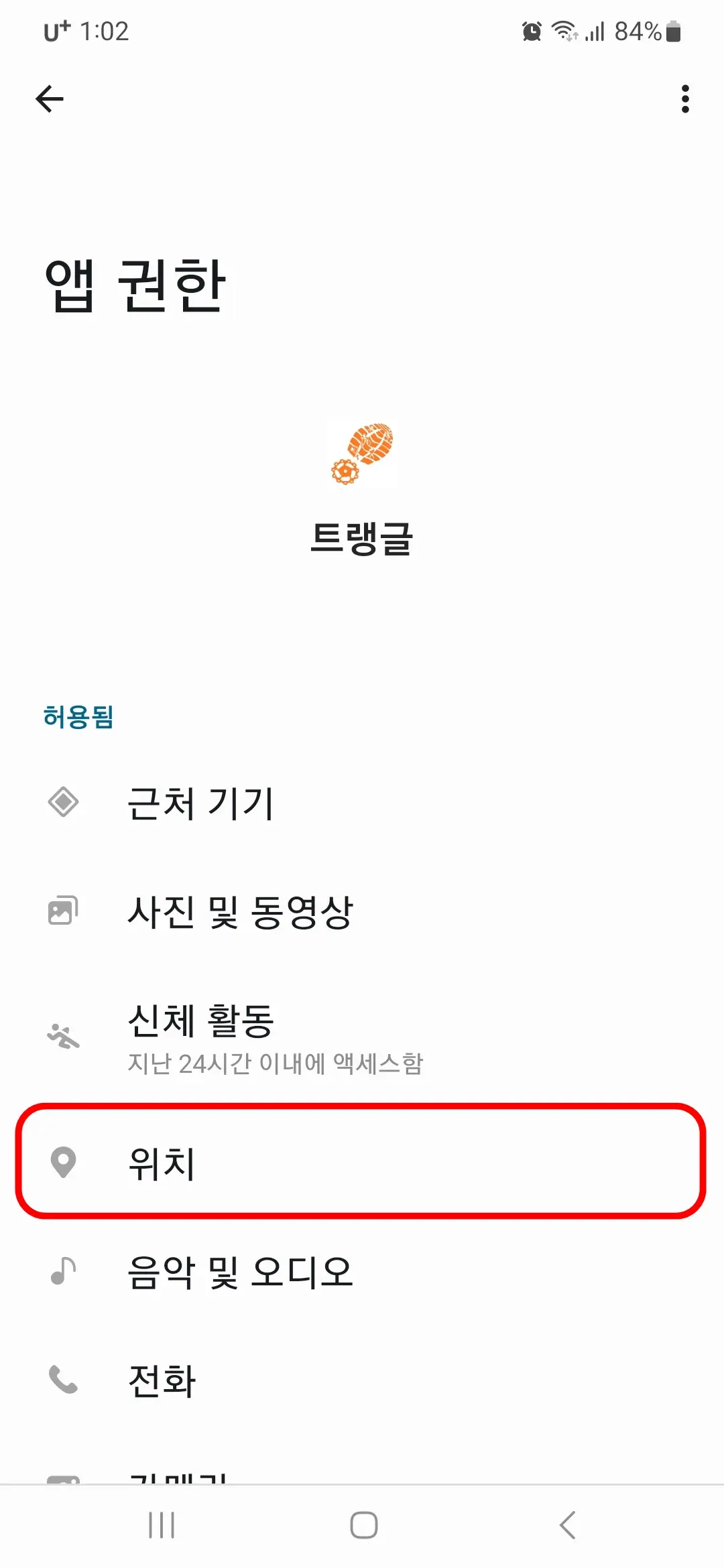
Task: Open the three-dot overflow menu
Action: [684, 99]
